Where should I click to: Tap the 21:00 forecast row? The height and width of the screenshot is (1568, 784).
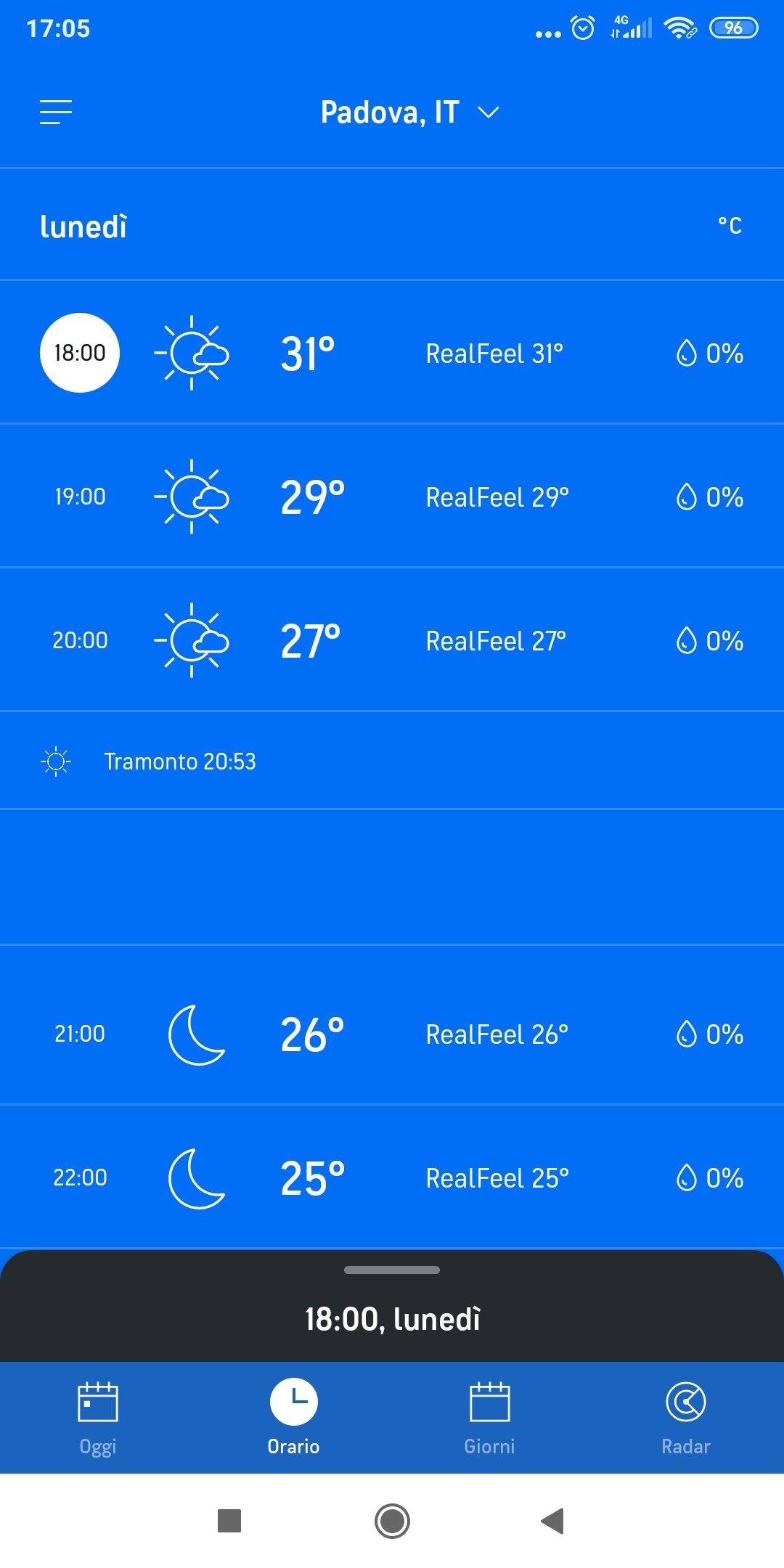(x=392, y=1034)
